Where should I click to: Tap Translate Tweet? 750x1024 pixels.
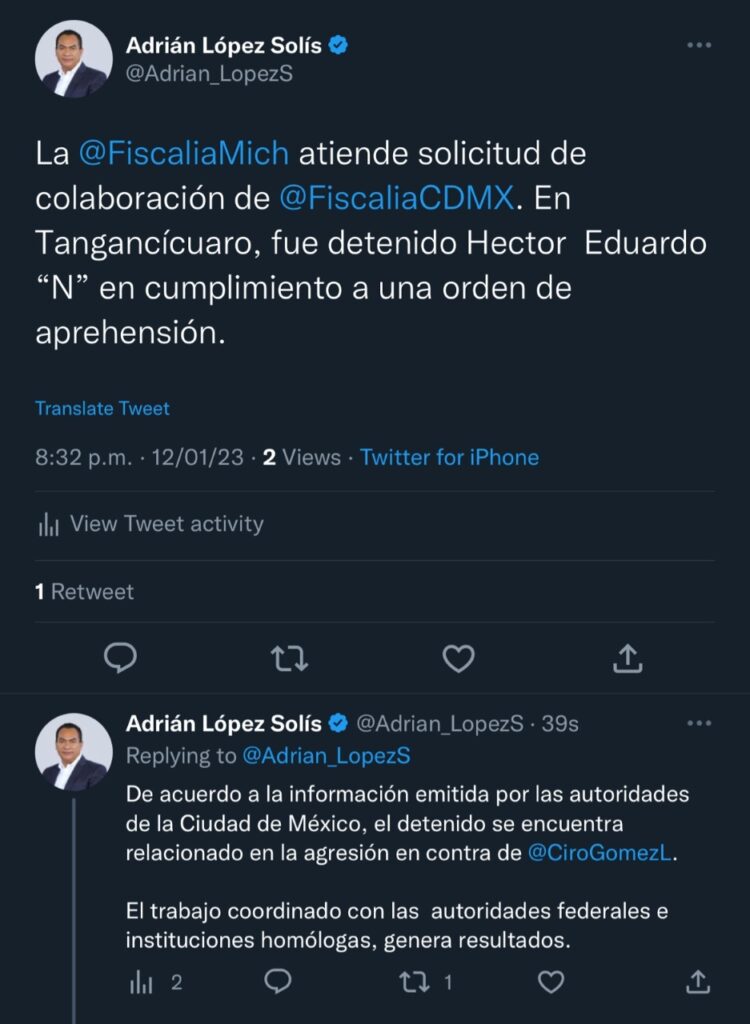tap(102, 408)
